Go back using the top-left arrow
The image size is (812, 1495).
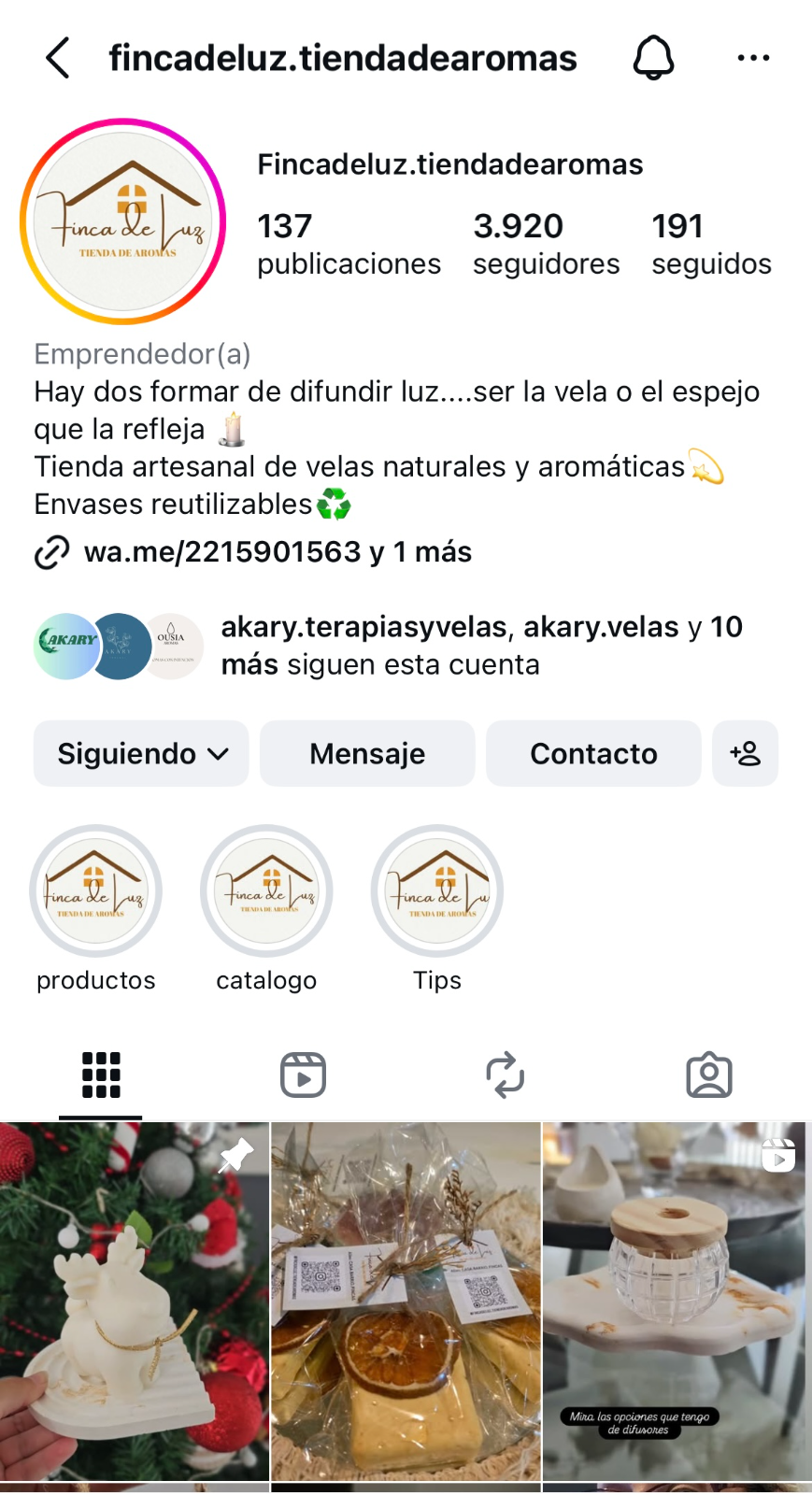(x=58, y=58)
